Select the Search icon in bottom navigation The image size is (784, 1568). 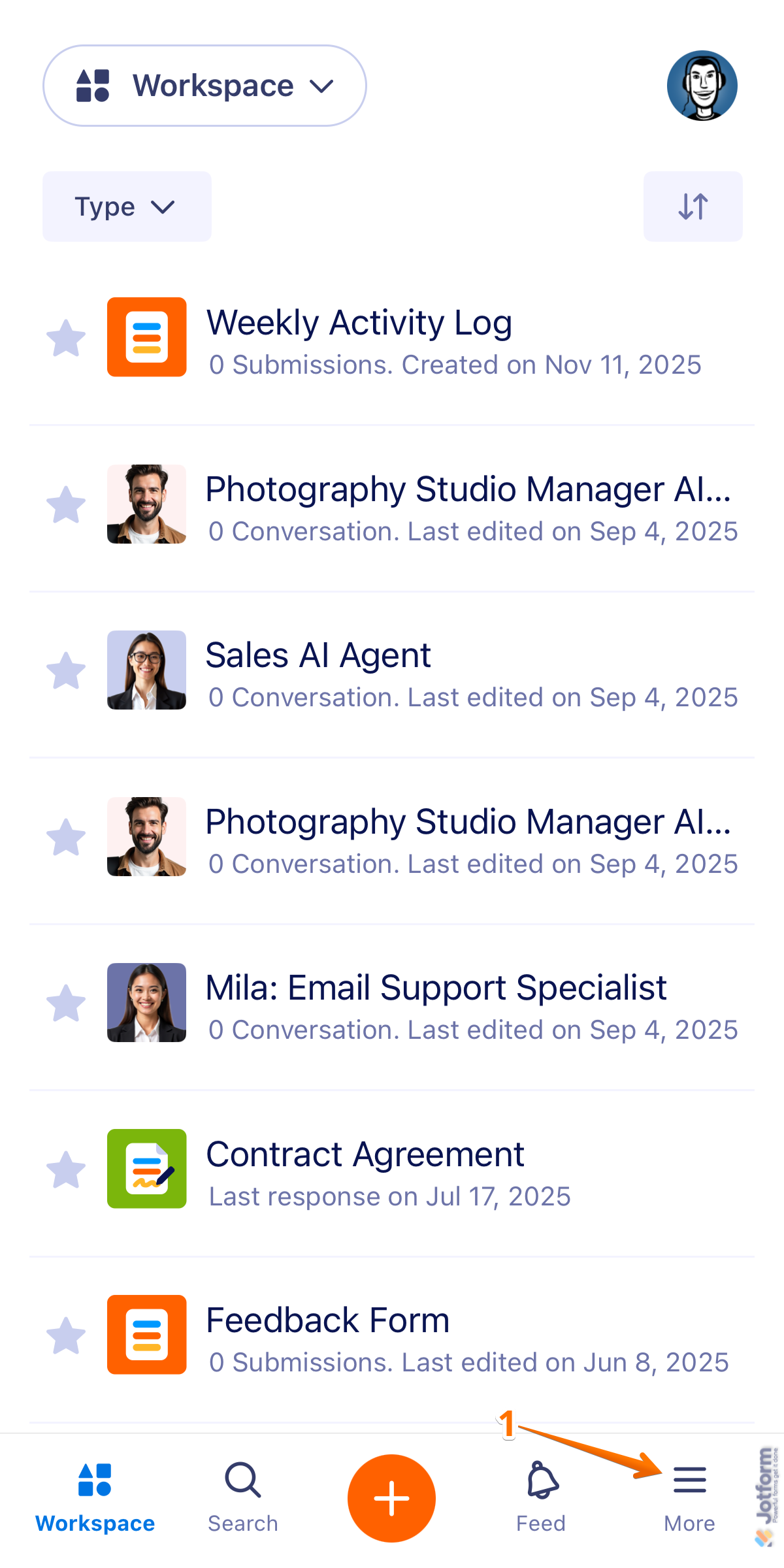(x=242, y=1481)
